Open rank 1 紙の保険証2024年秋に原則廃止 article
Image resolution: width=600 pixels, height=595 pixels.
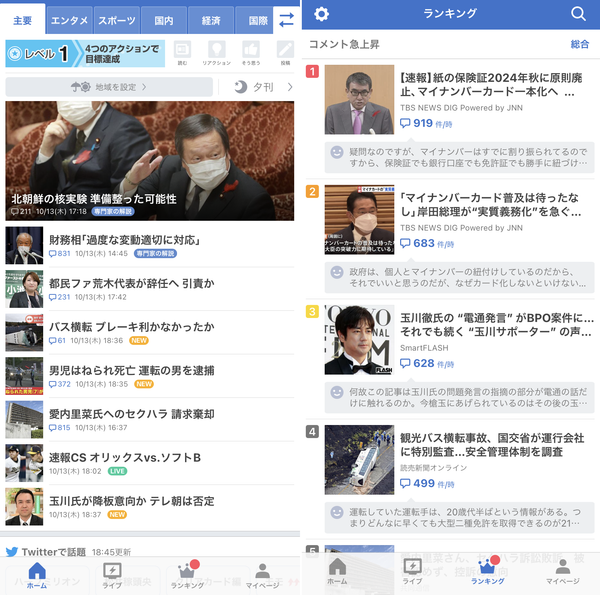point(451,99)
